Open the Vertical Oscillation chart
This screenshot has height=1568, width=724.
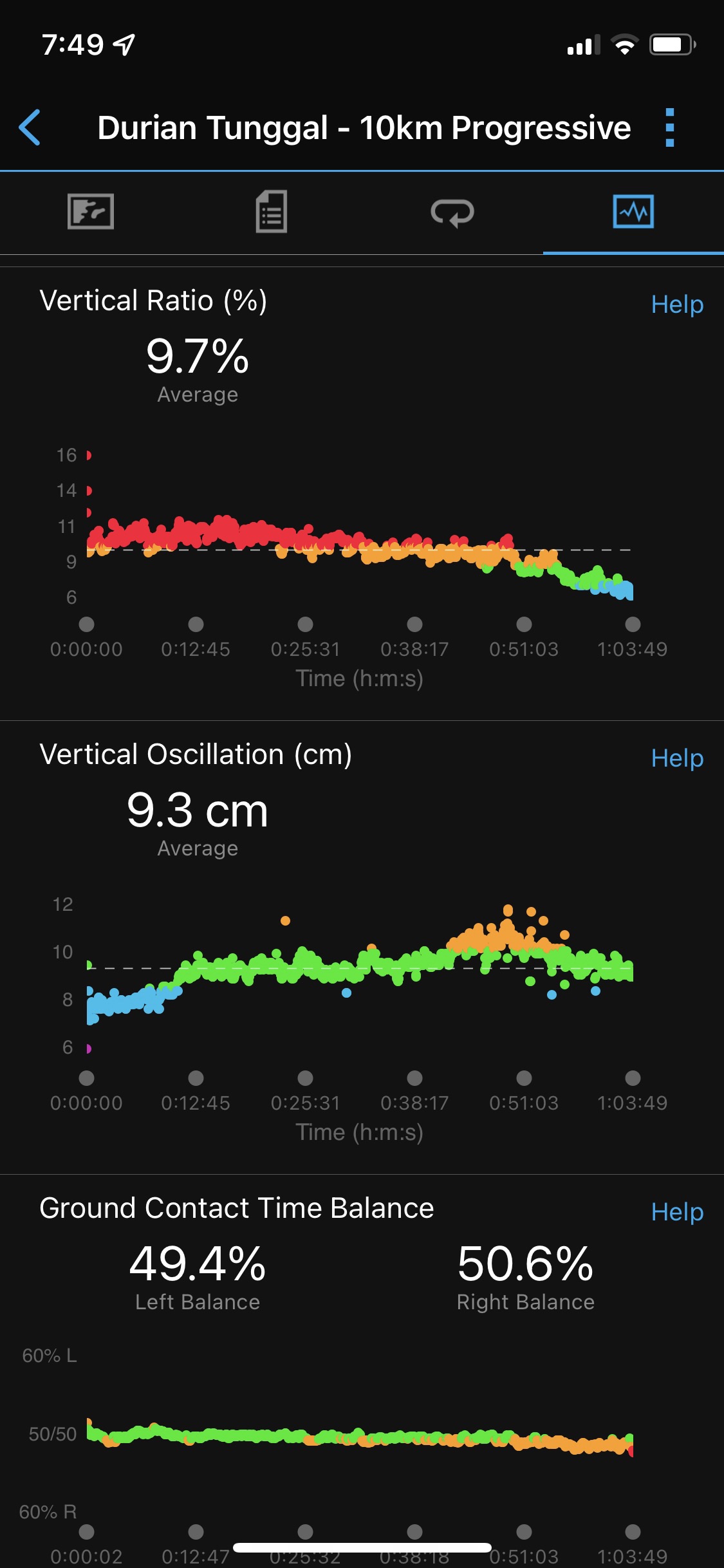pos(360,972)
